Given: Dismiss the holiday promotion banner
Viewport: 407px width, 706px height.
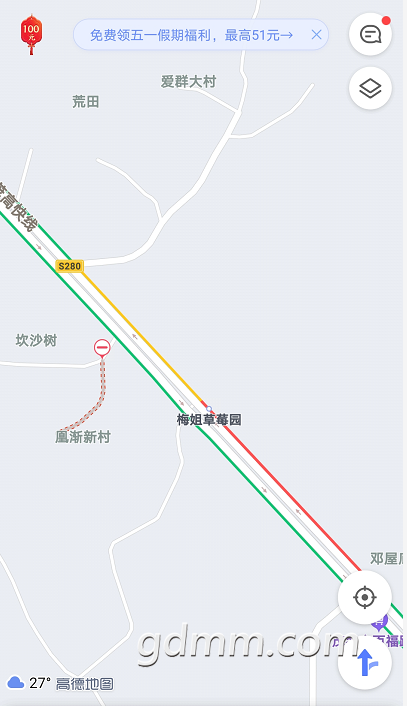Looking at the screenshot, I should tap(317, 34).
